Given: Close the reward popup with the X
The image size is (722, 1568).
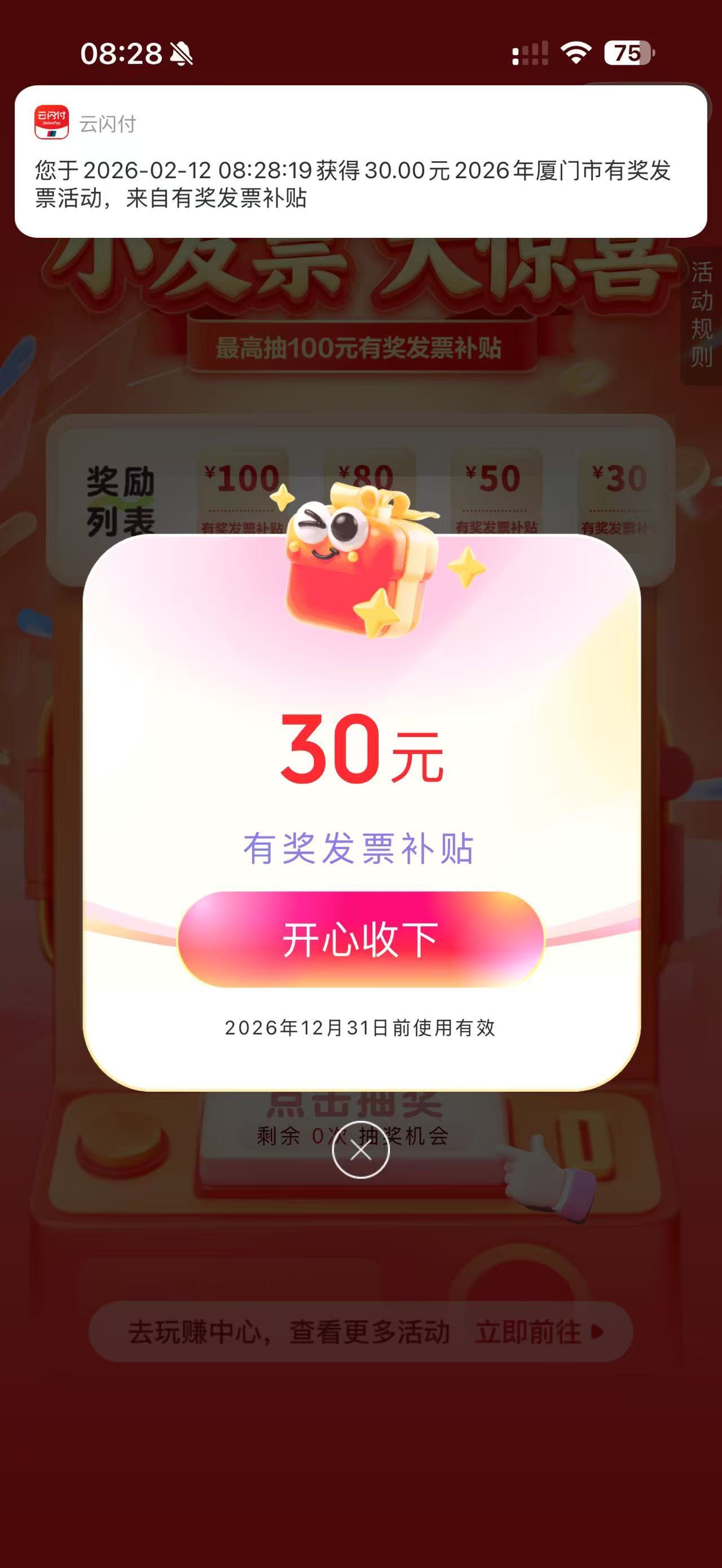Looking at the screenshot, I should tap(360, 1150).
